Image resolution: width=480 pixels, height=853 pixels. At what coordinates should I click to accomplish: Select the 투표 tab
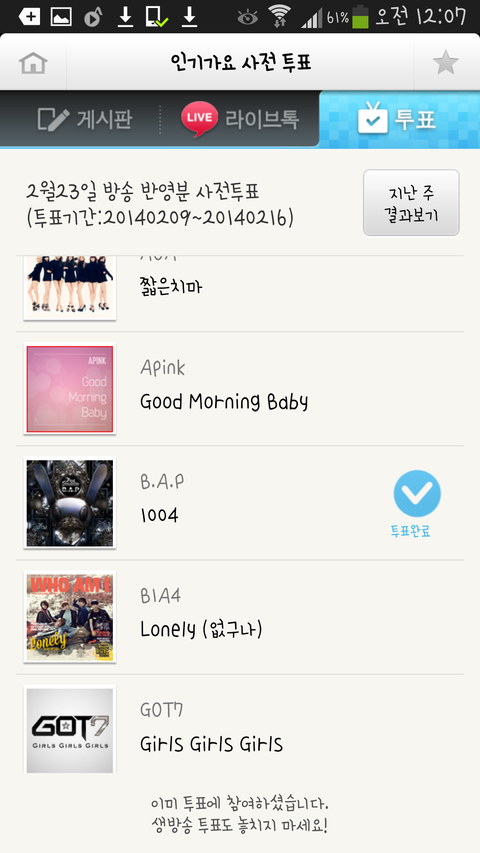[398, 119]
